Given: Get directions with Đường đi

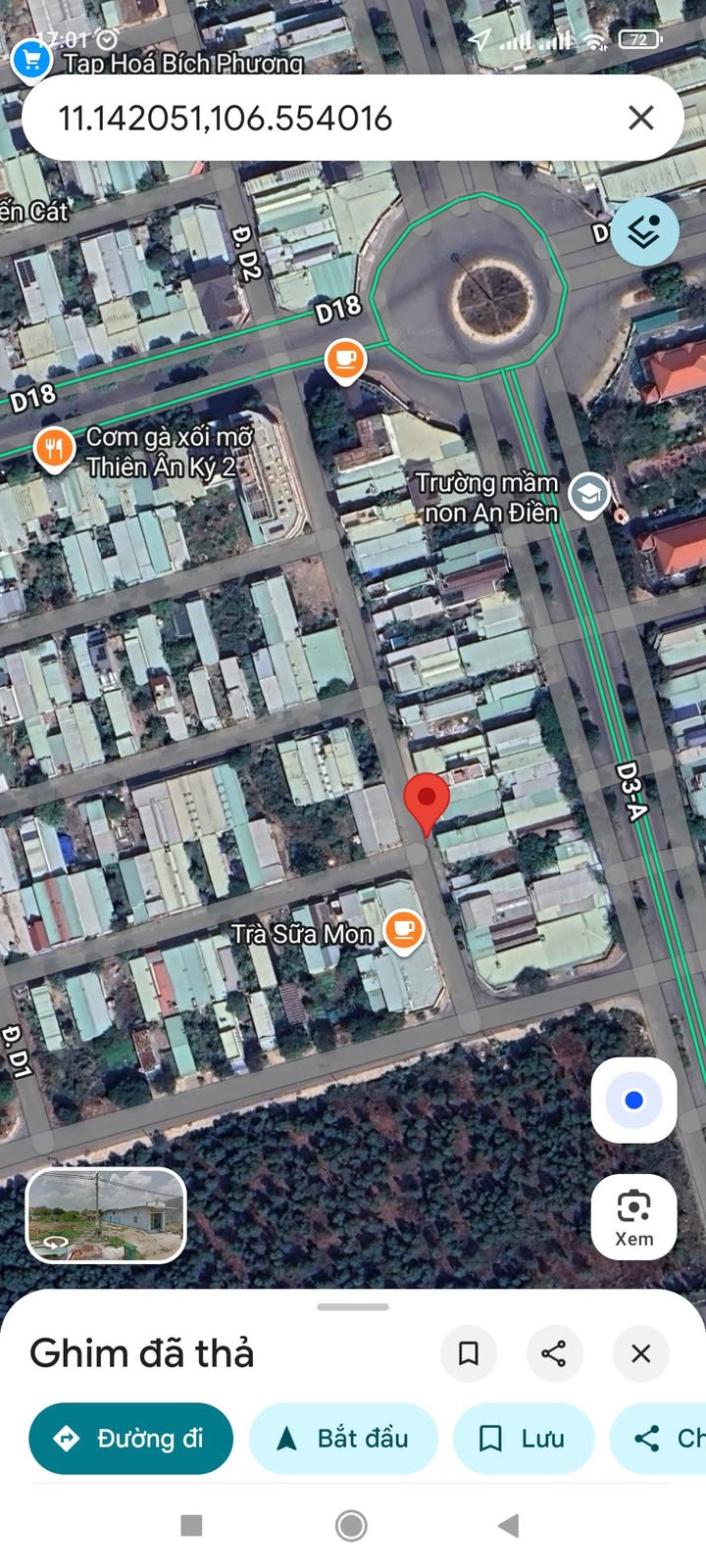Looking at the screenshot, I should tap(130, 1439).
